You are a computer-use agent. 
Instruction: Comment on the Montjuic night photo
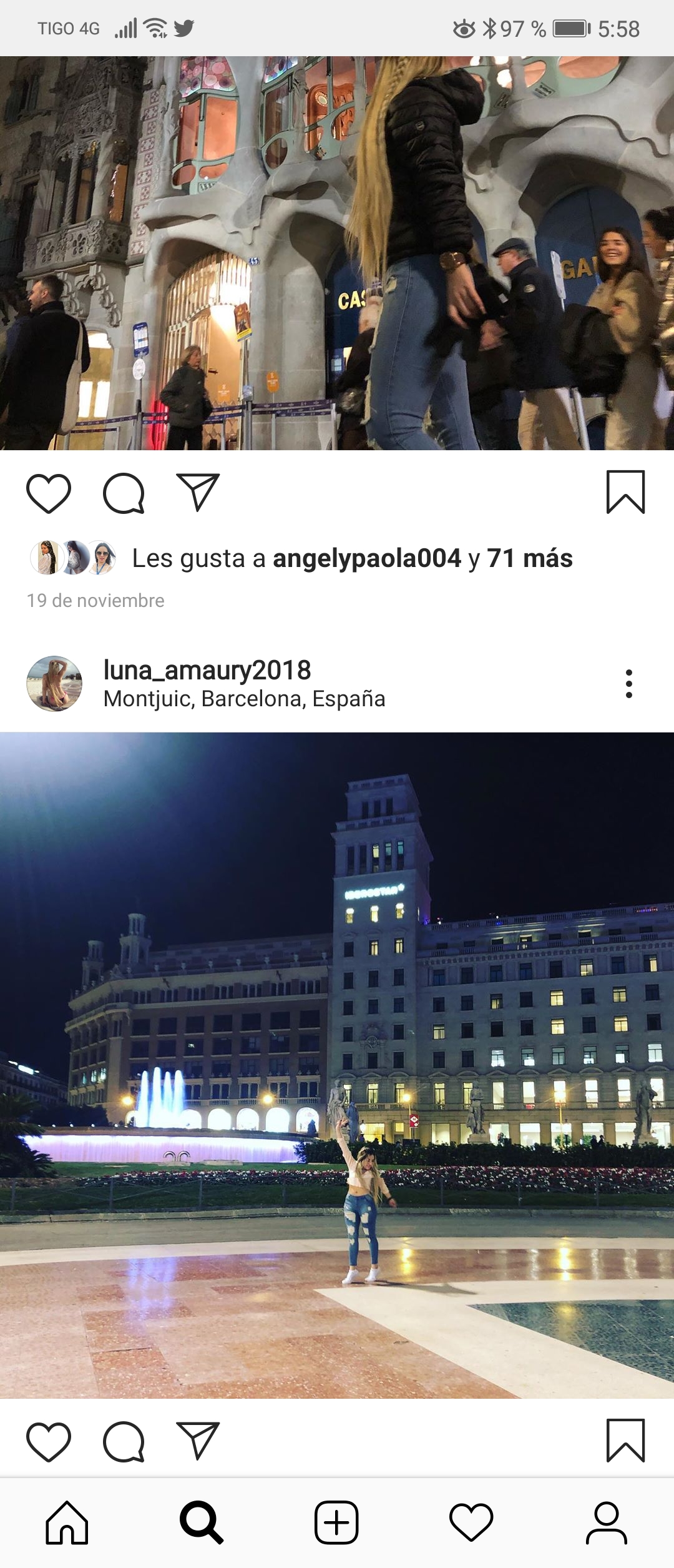[124, 1442]
